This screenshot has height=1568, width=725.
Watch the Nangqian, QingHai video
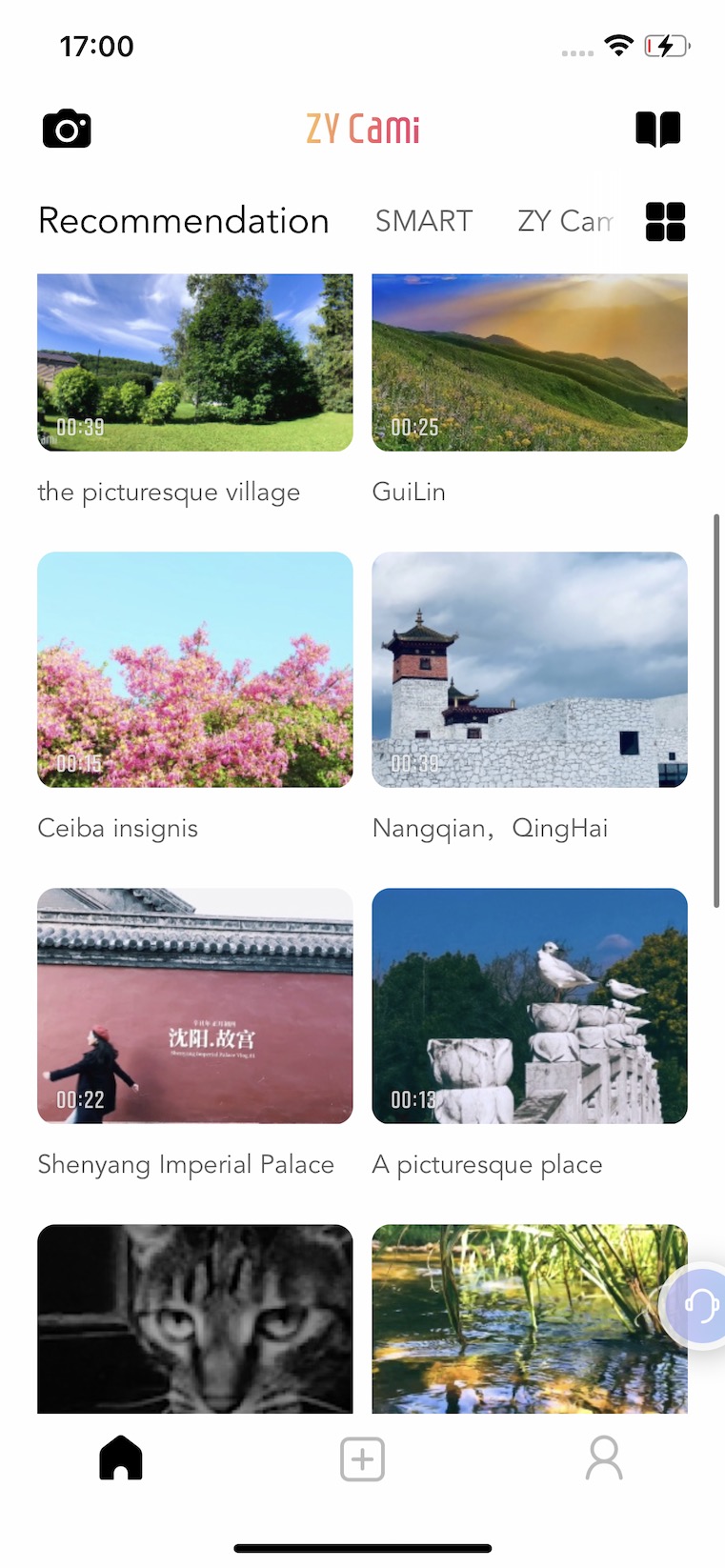click(529, 670)
